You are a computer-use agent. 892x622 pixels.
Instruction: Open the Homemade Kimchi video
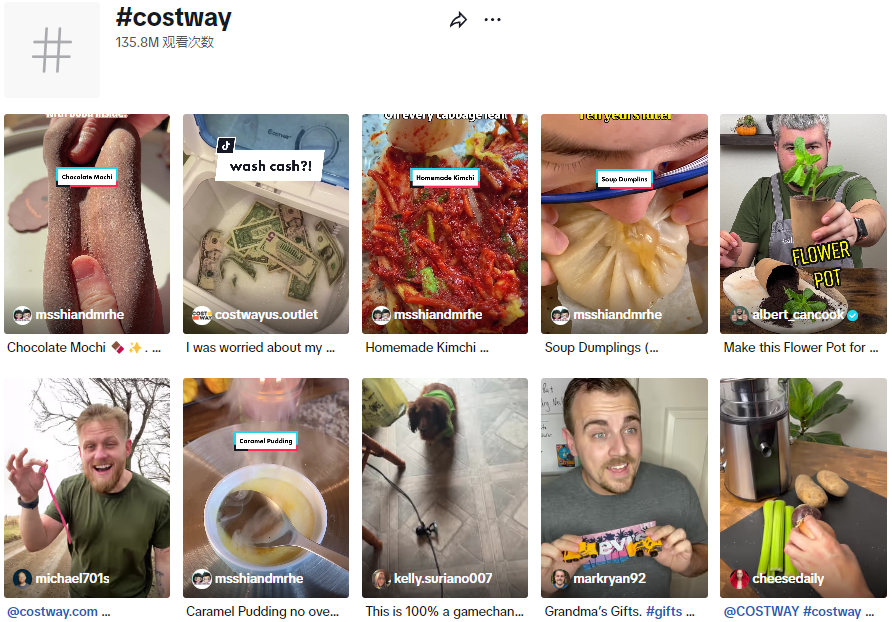[x=445, y=223]
